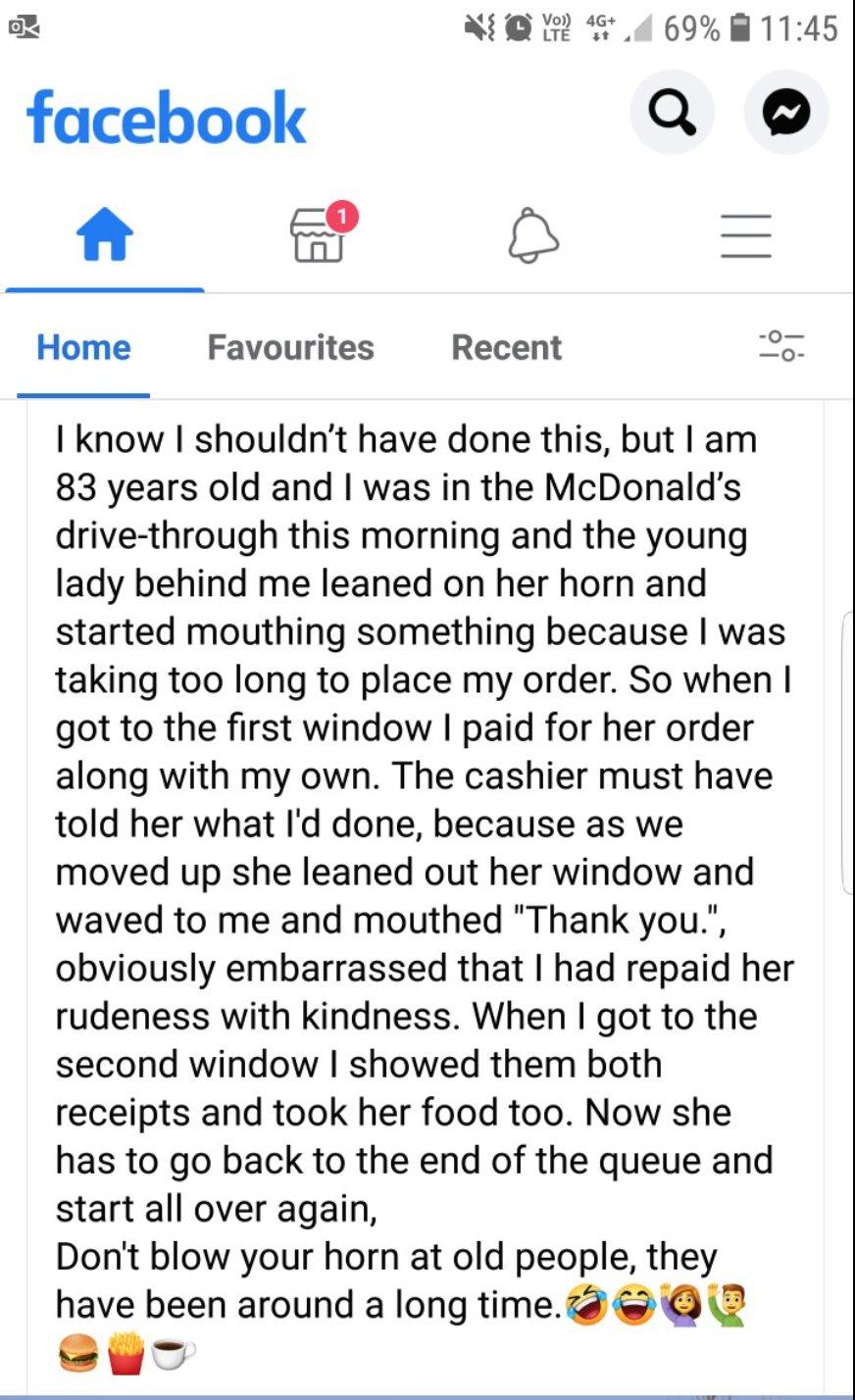
Task: Open feed preferences sliders icon
Action: point(781,346)
